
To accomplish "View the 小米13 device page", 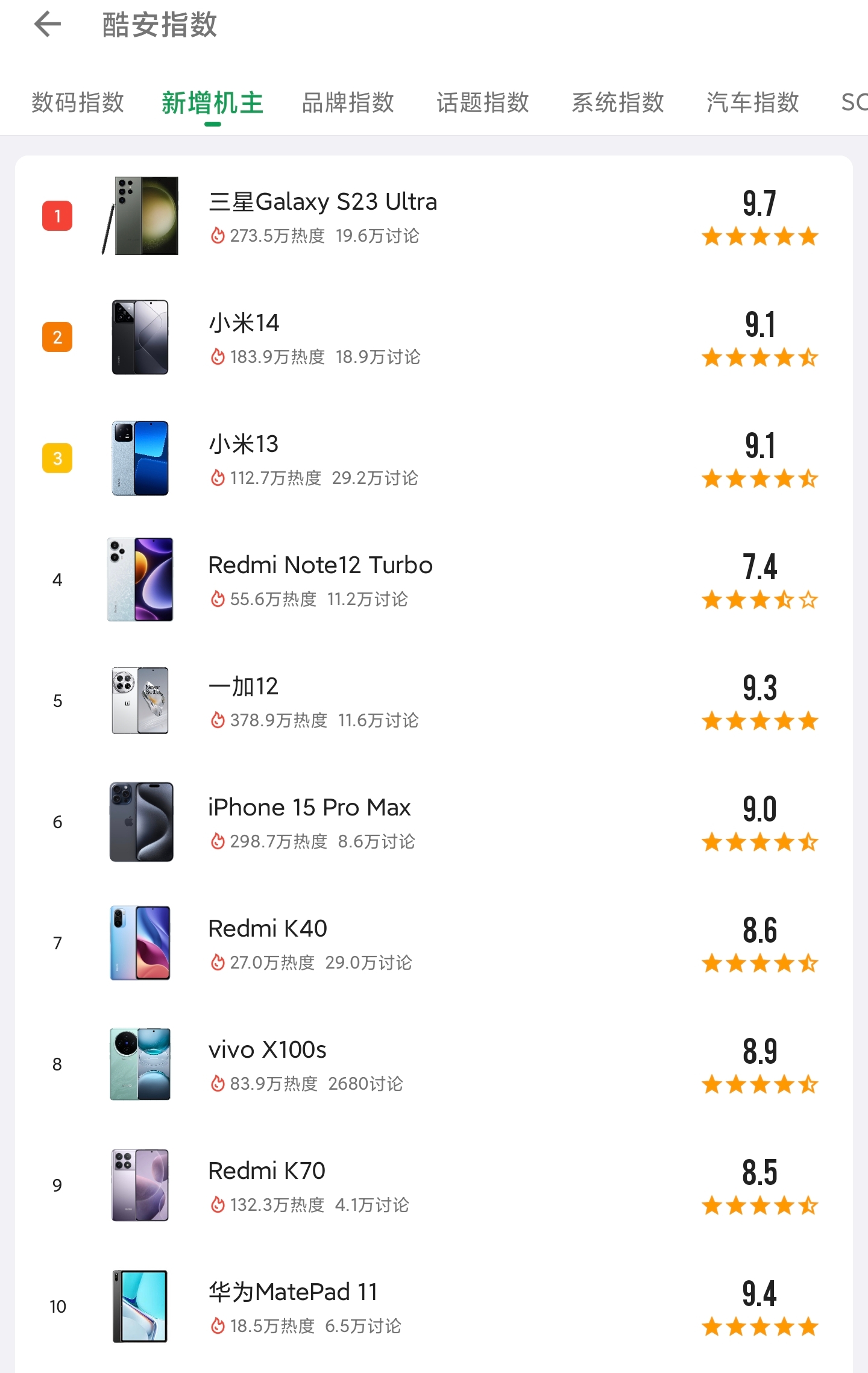I will (x=244, y=445).
